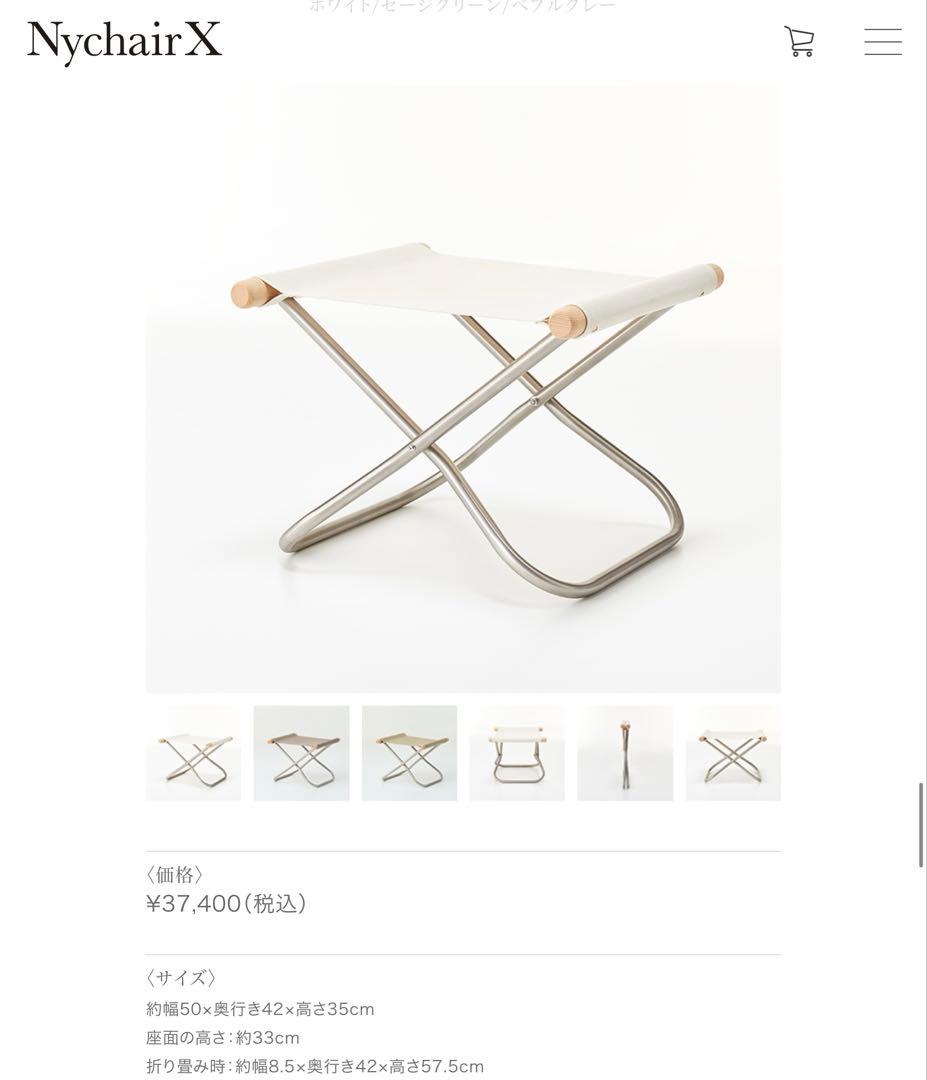The image size is (927, 1080).
Task: Click the divider area above the price section
Action: pos(463,851)
